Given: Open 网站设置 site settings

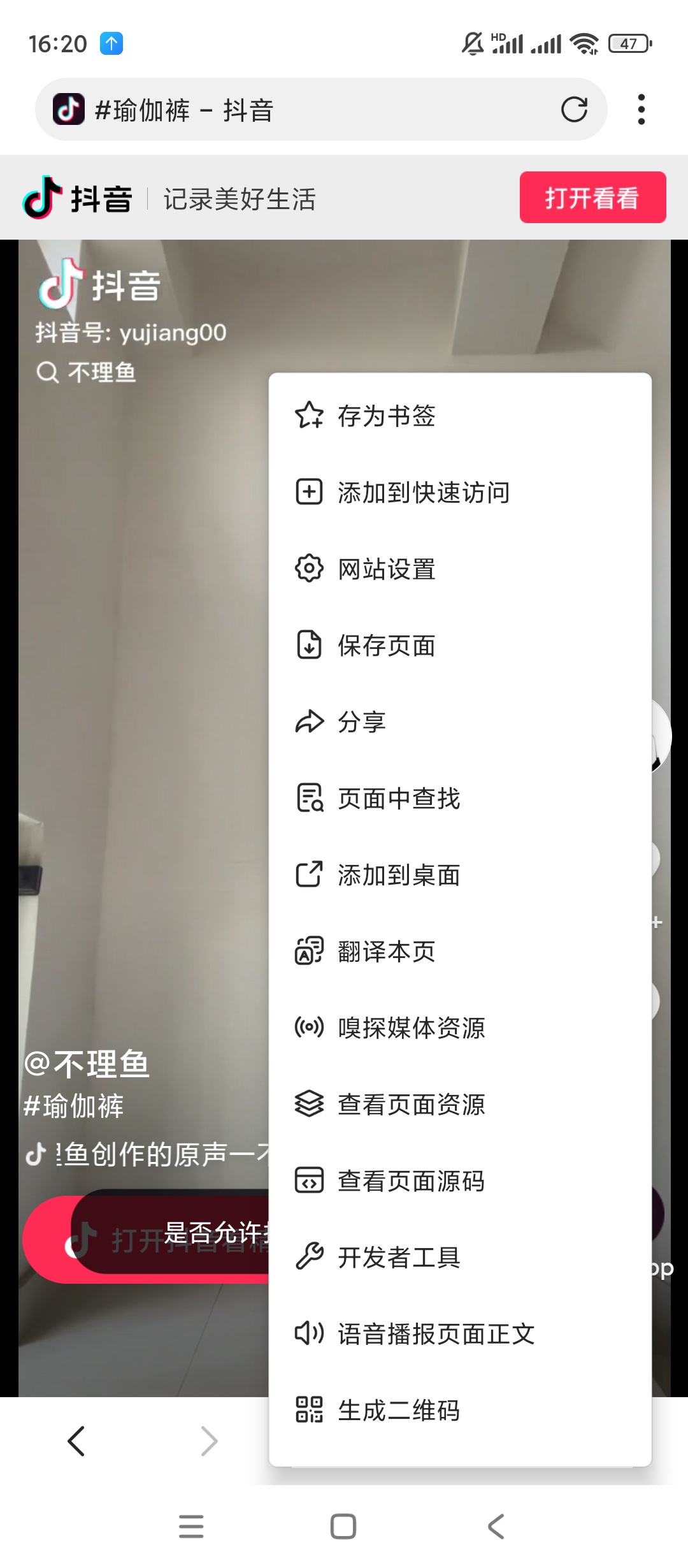Looking at the screenshot, I should tap(386, 569).
